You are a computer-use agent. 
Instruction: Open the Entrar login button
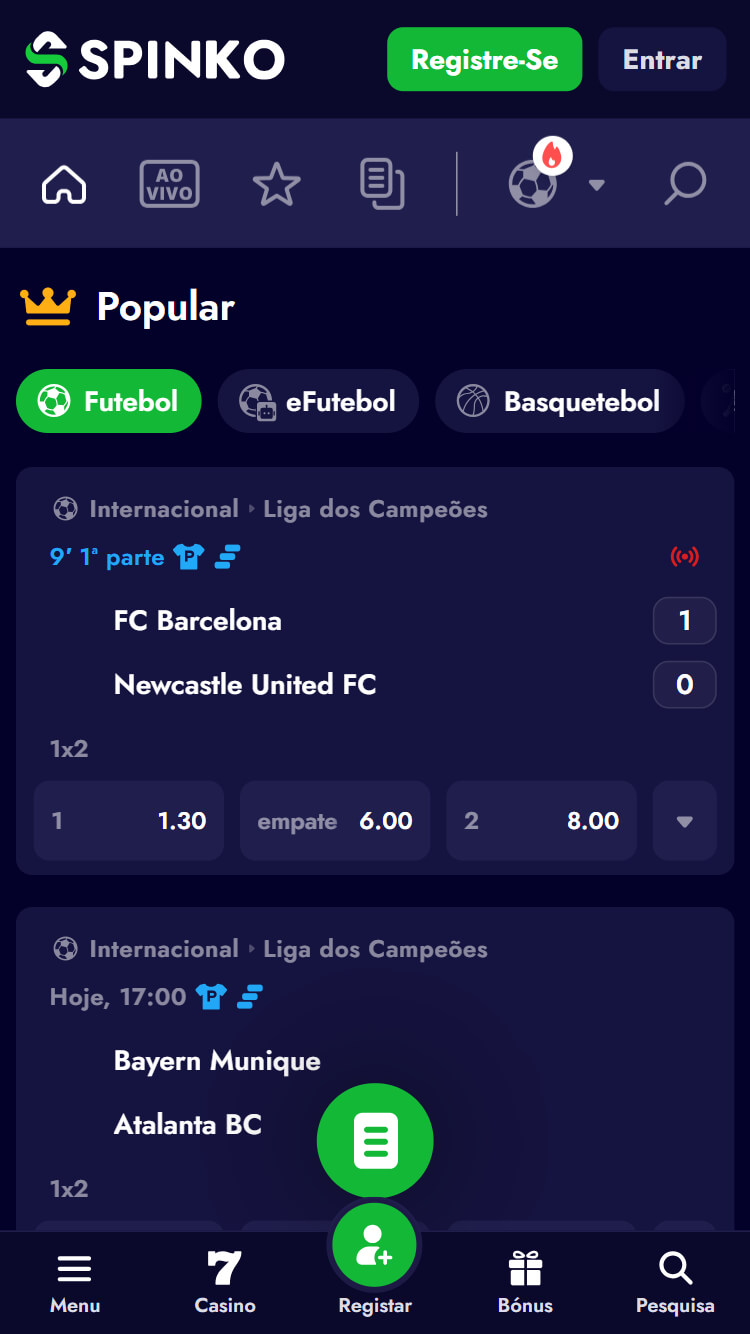[662, 60]
